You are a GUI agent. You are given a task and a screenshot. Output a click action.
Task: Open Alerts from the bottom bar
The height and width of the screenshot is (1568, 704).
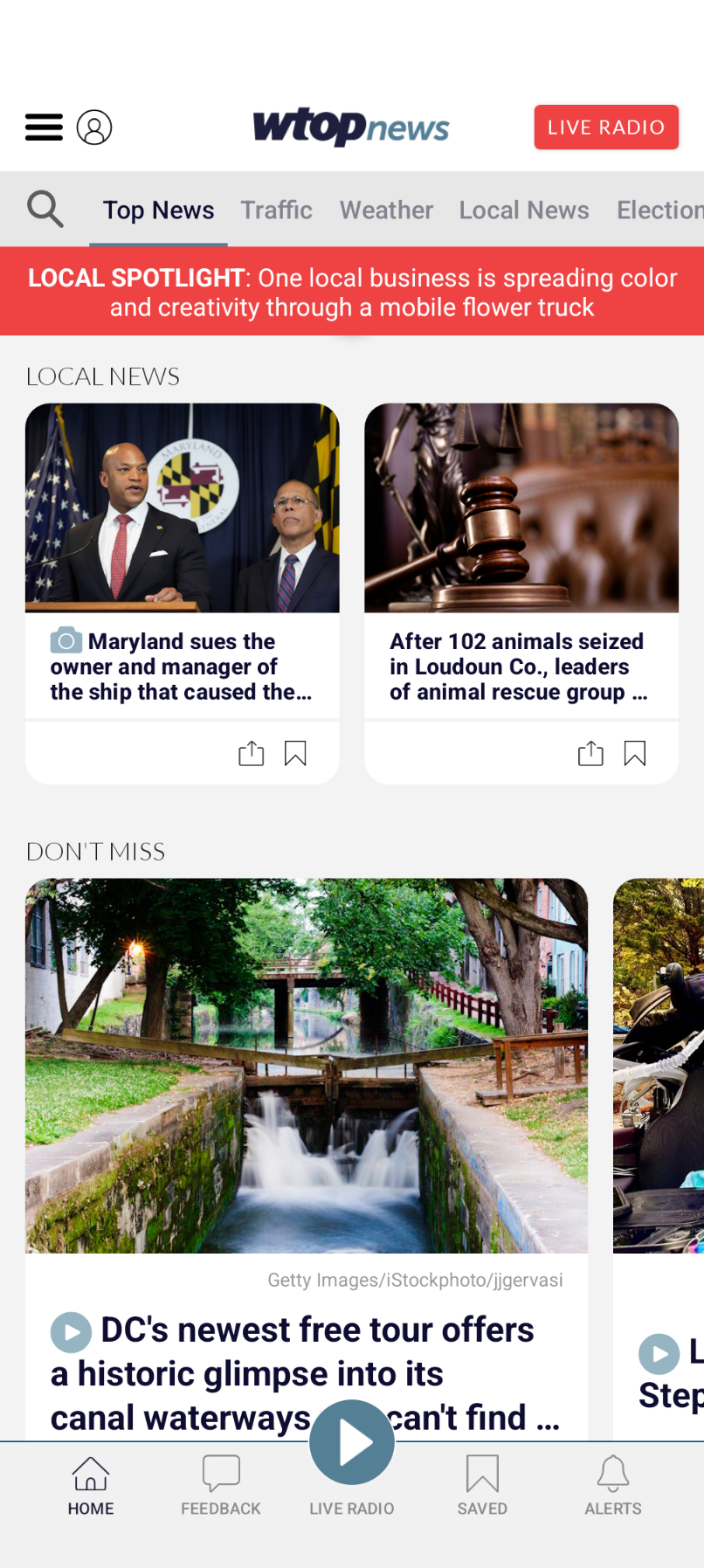point(613,1483)
